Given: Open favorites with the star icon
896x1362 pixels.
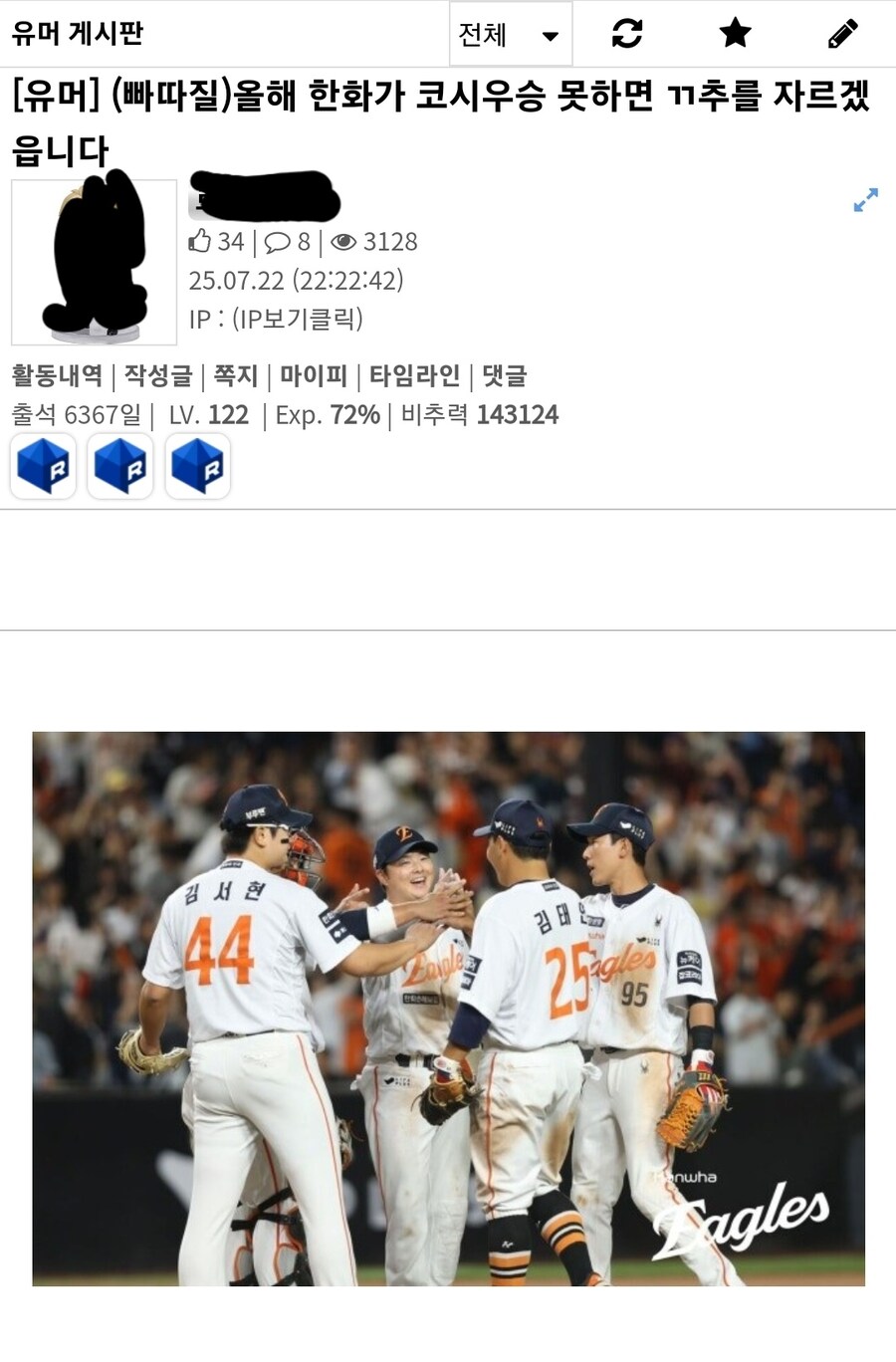Looking at the screenshot, I should point(735,34).
